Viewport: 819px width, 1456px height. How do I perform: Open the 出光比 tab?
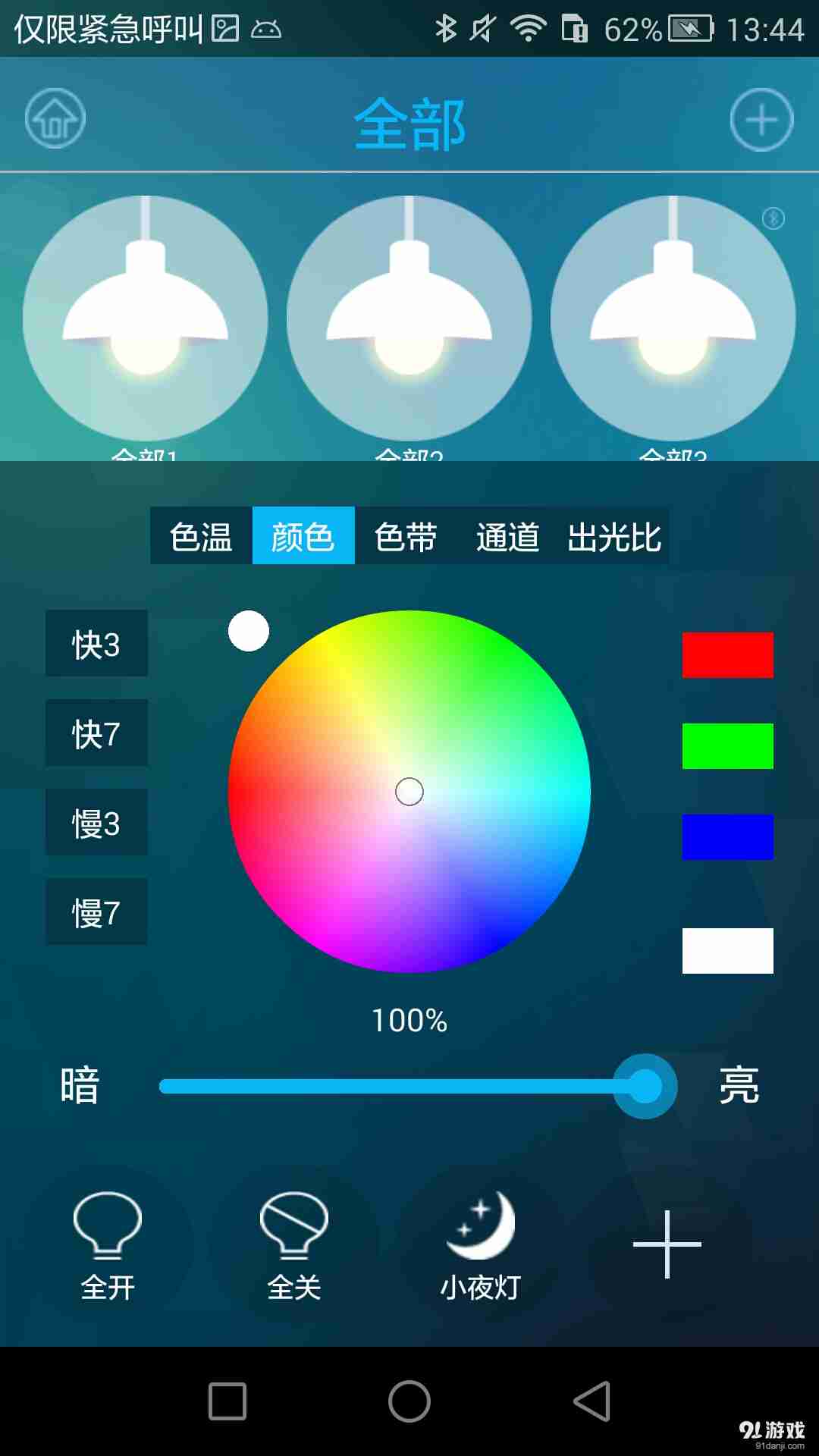[614, 536]
